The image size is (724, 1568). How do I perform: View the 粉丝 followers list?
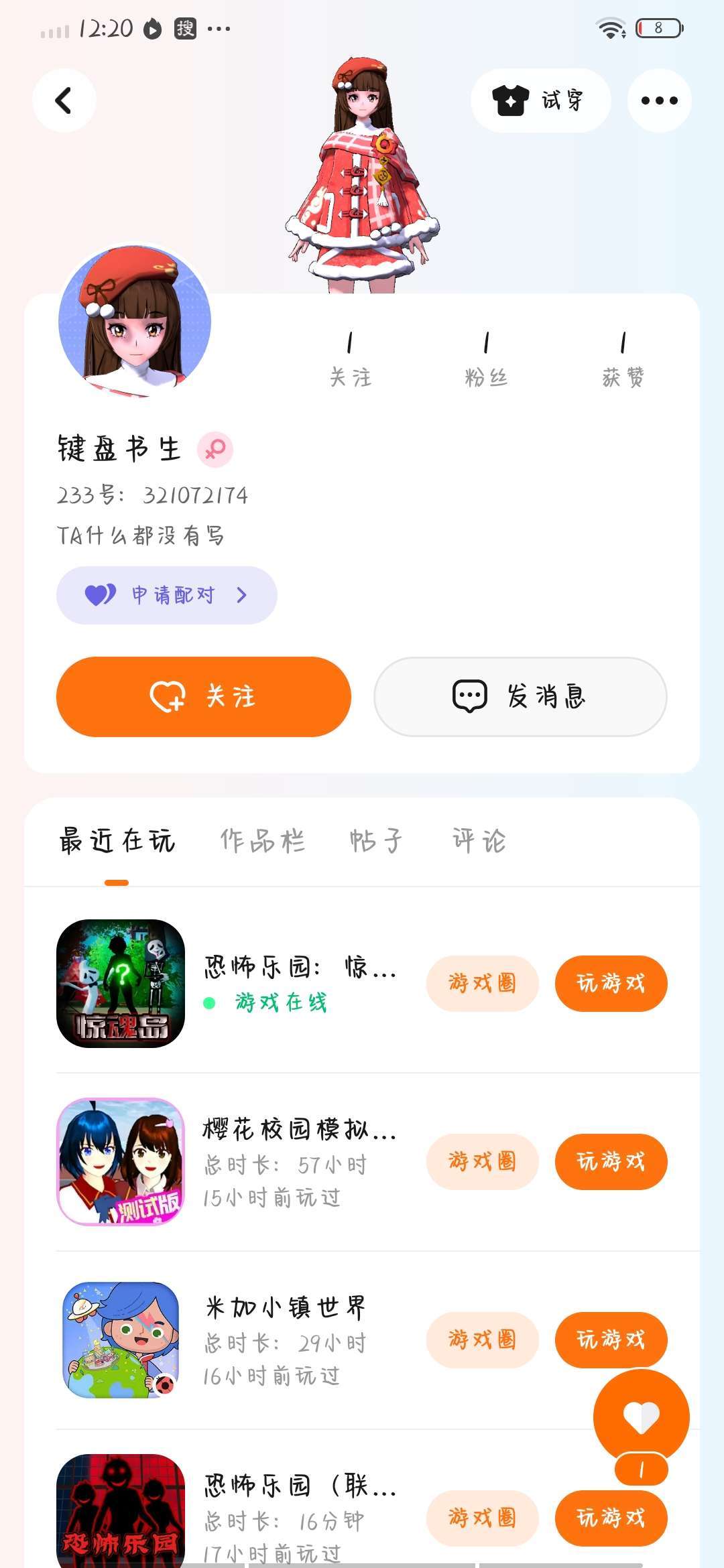486,358
